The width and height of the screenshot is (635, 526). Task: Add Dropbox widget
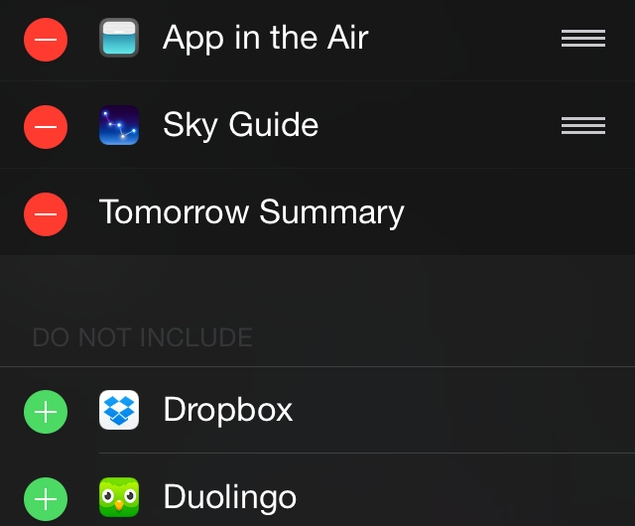click(44, 411)
